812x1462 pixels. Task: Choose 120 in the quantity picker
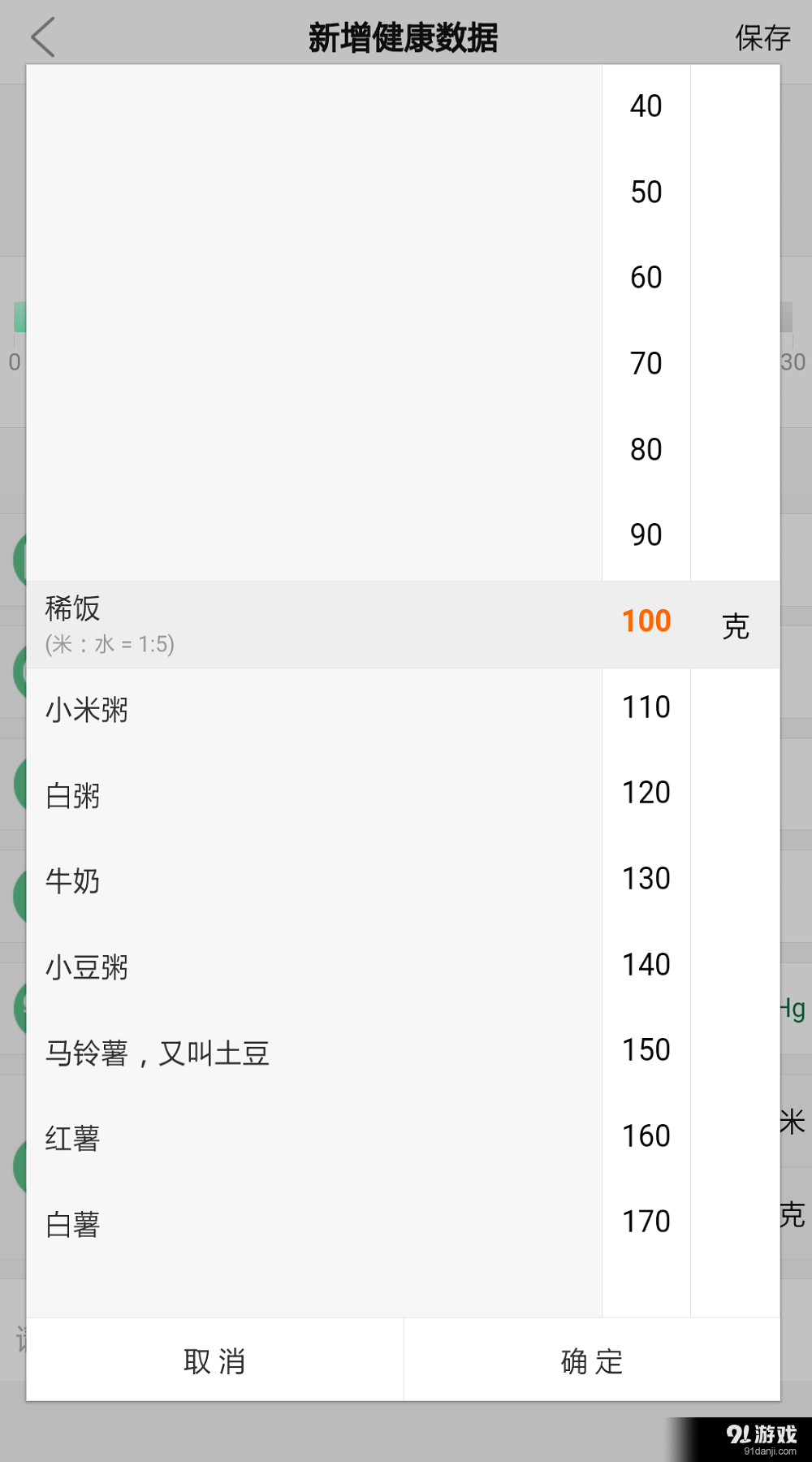coord(645,792)
